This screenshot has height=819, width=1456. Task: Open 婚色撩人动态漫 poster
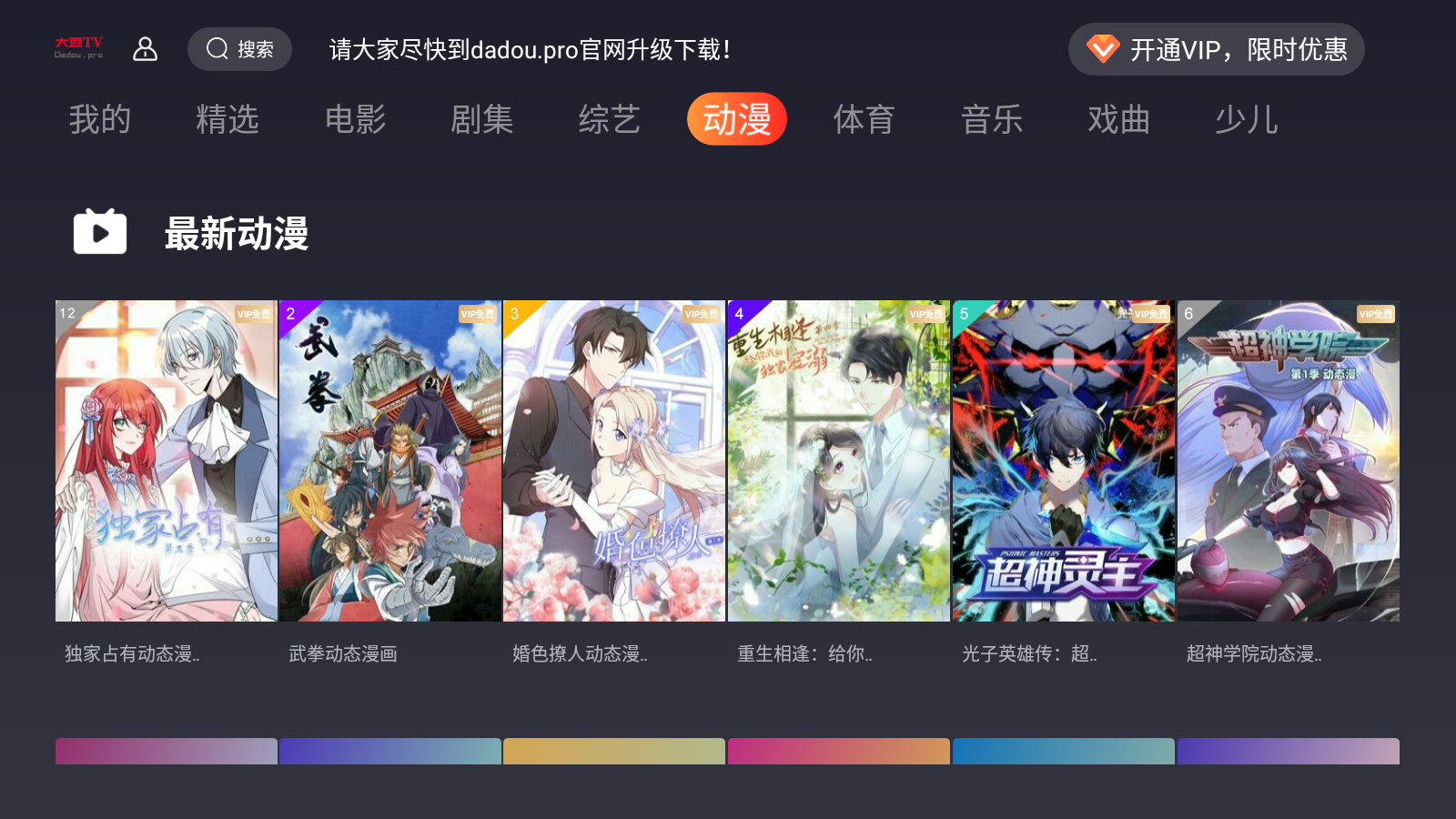pyautogui.click(x=614, y=460)
